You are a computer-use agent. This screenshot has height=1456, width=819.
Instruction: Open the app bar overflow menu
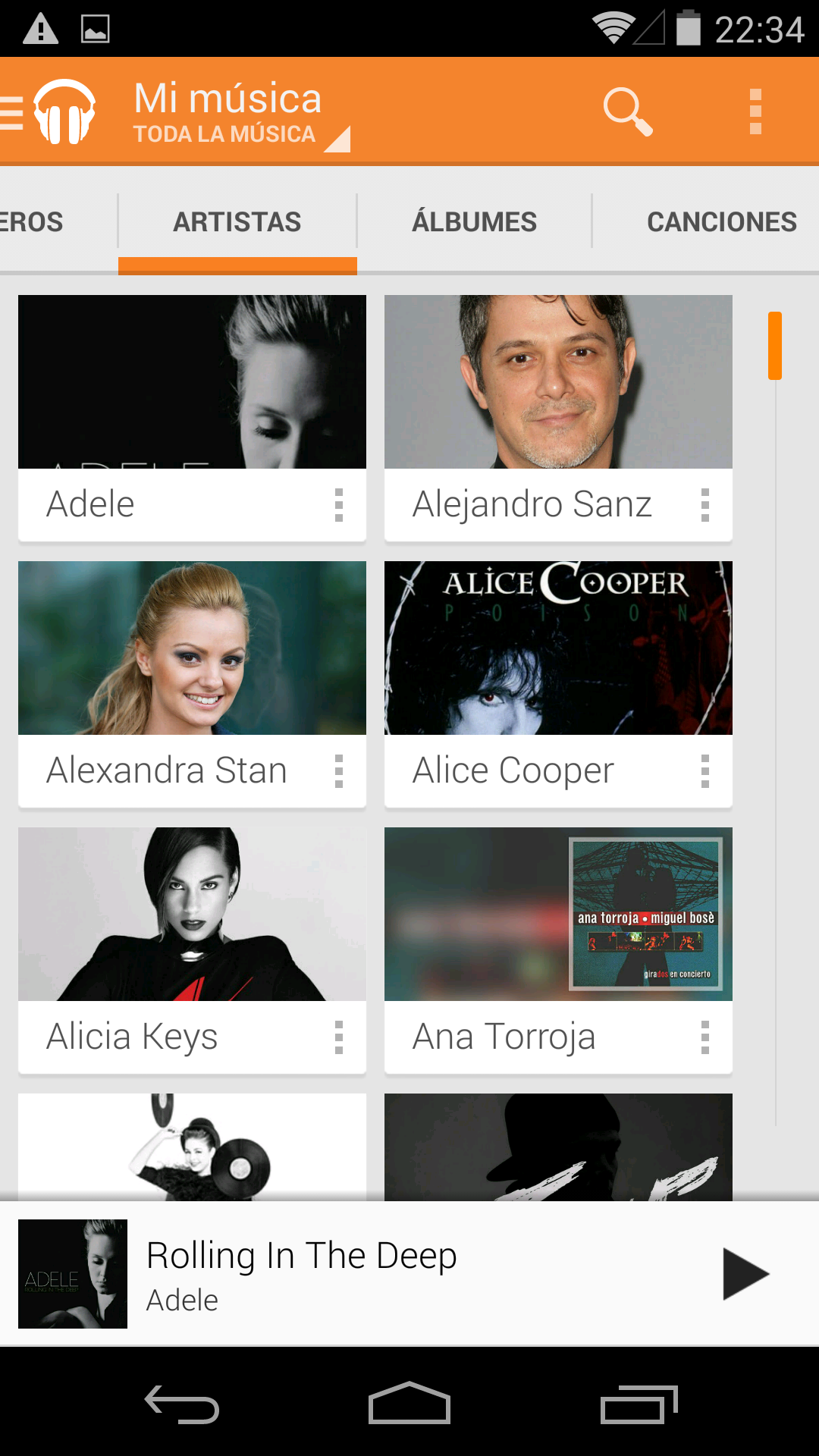[x=755, y=111]
